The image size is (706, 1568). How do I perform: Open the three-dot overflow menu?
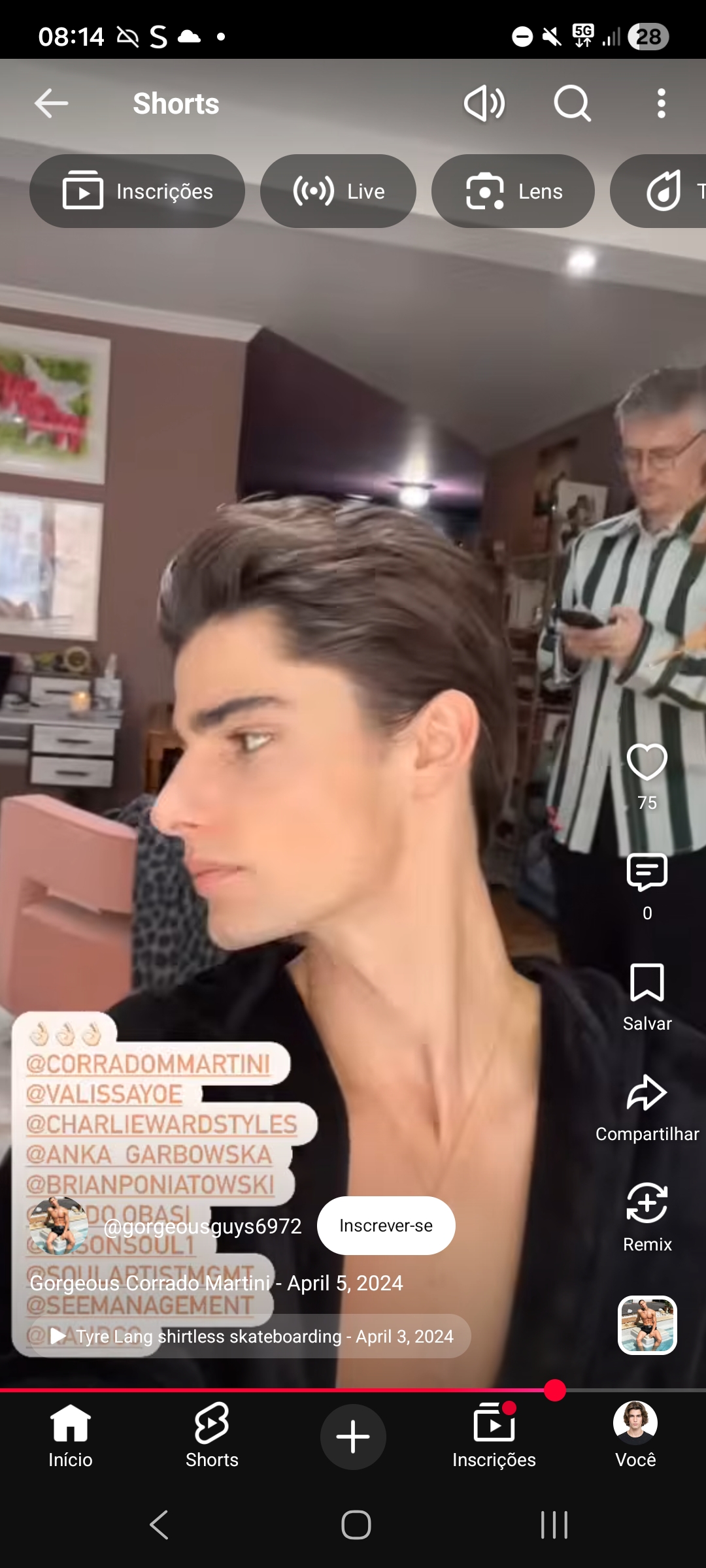[662, 103]
